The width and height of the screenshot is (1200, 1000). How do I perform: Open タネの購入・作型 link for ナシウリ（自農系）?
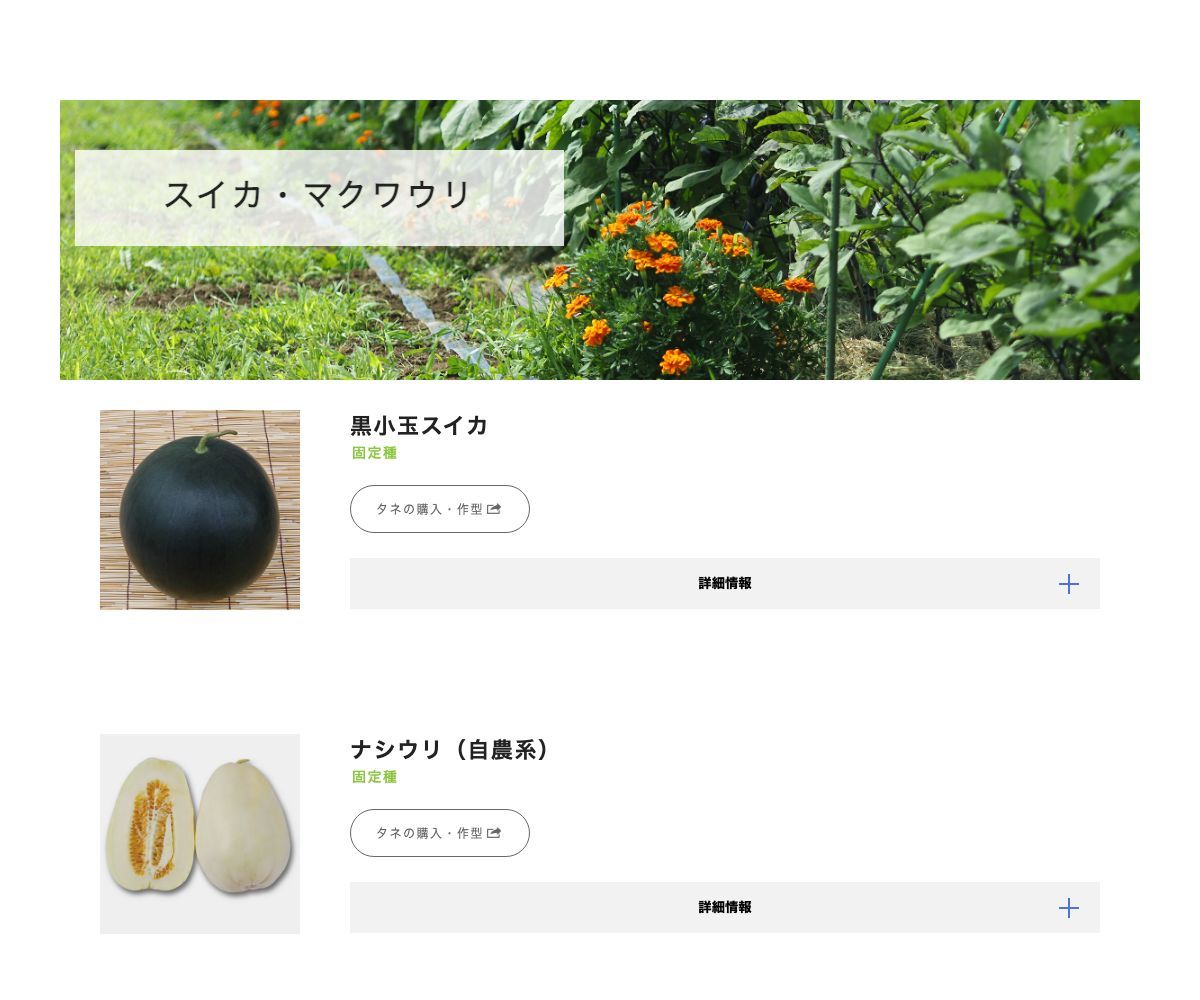[x=439, y=833]
